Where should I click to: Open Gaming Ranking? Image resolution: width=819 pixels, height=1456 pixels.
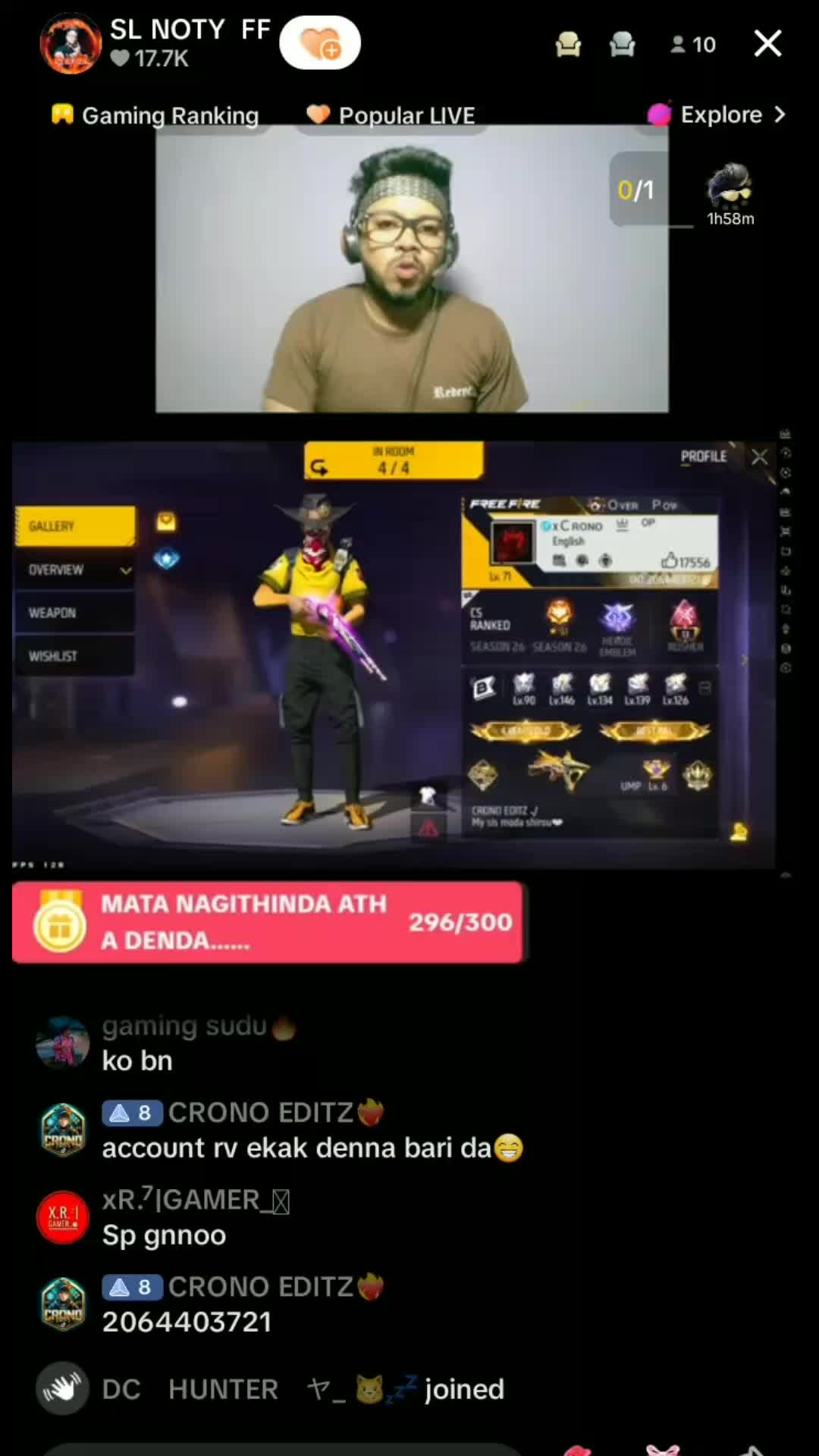point(155,115)
